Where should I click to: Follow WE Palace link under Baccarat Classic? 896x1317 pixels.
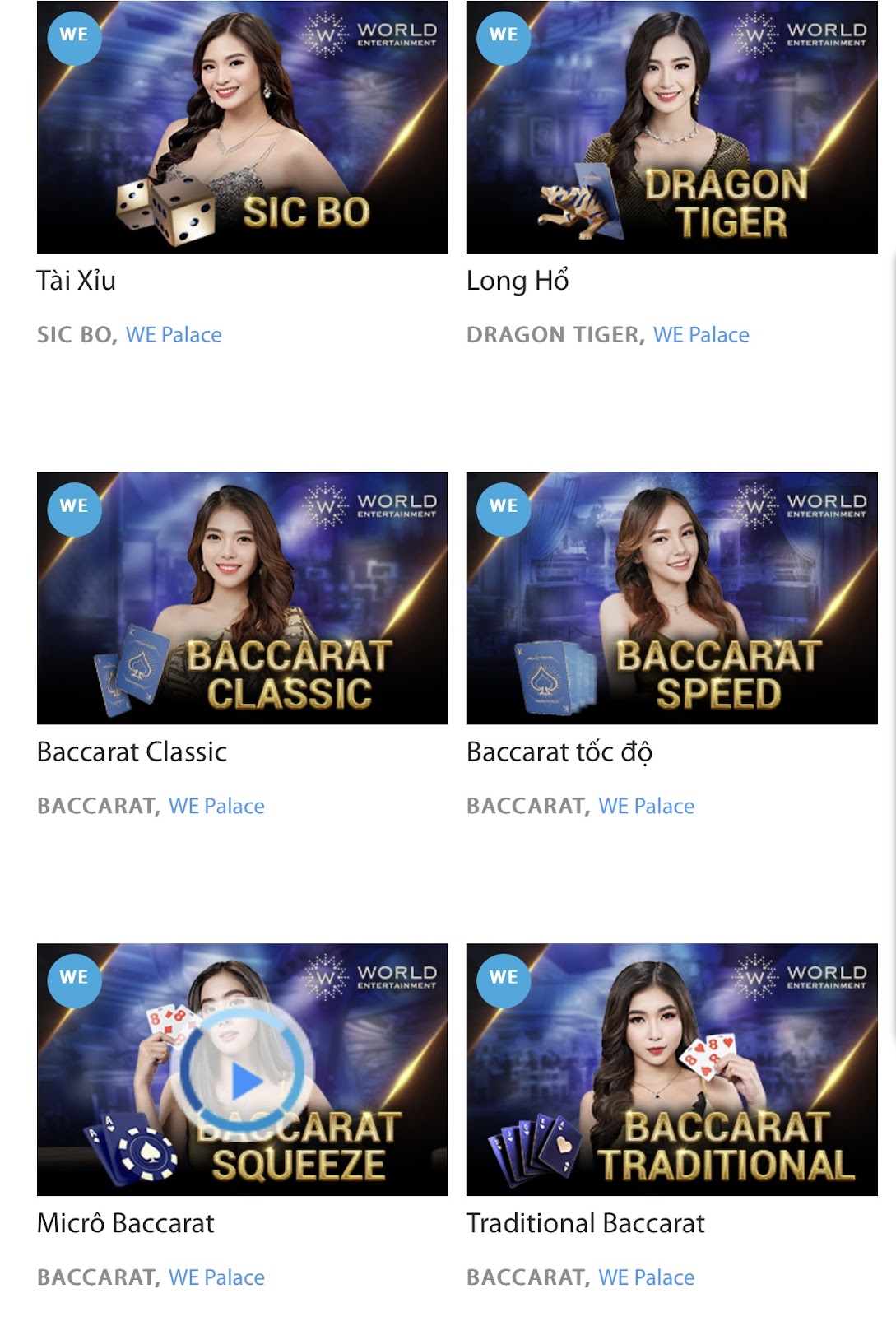(216, 806)
